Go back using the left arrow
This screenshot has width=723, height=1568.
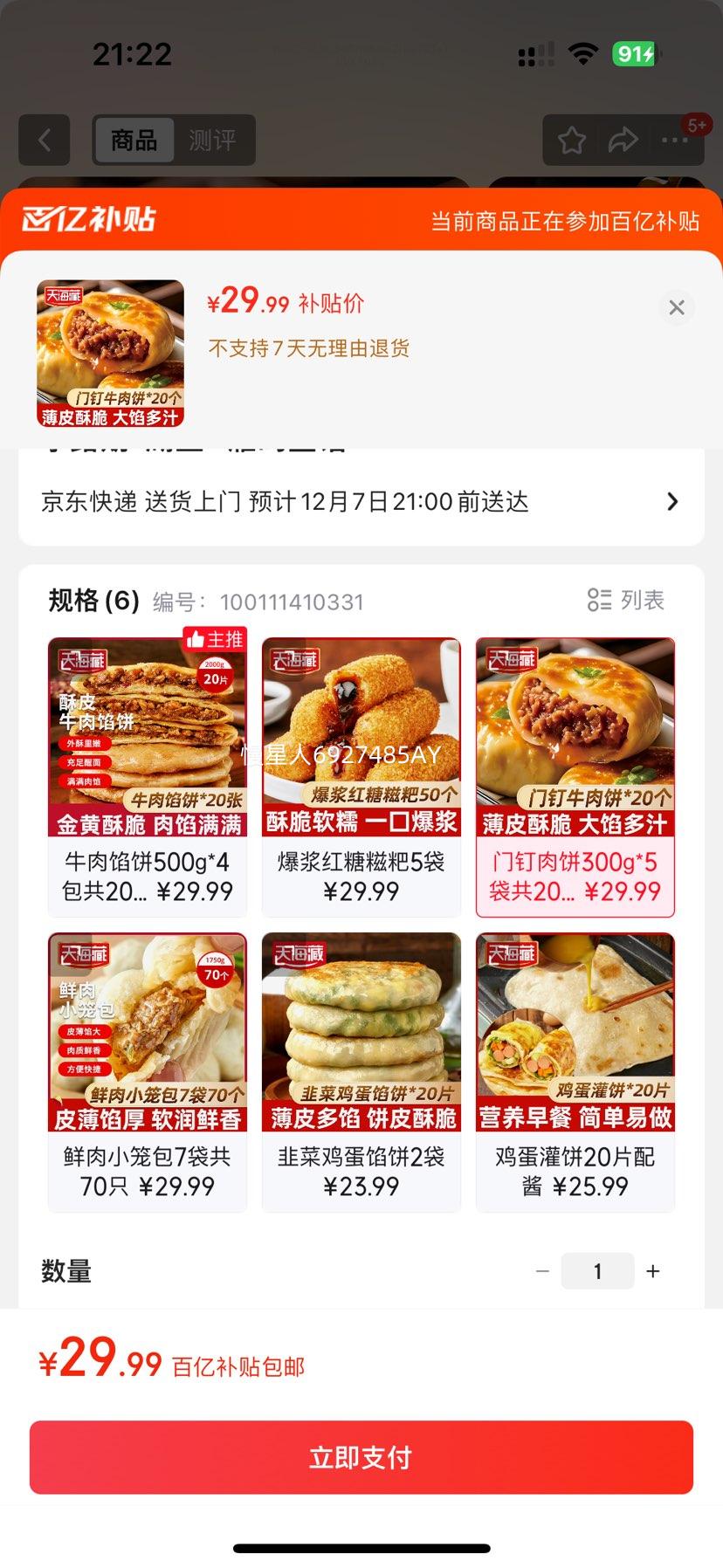44,140
